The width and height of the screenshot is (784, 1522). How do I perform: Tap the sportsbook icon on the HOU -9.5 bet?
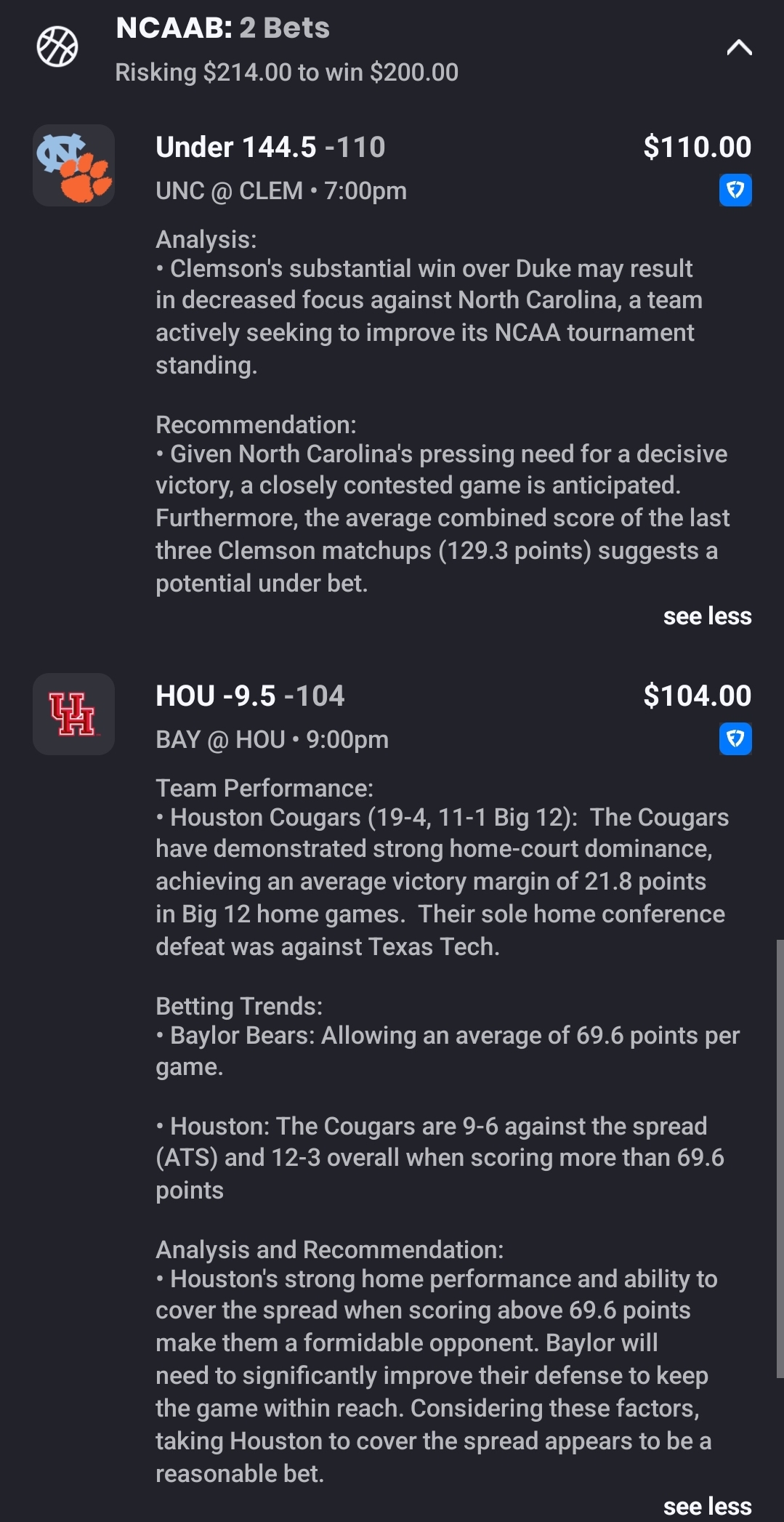coord(735,739)
